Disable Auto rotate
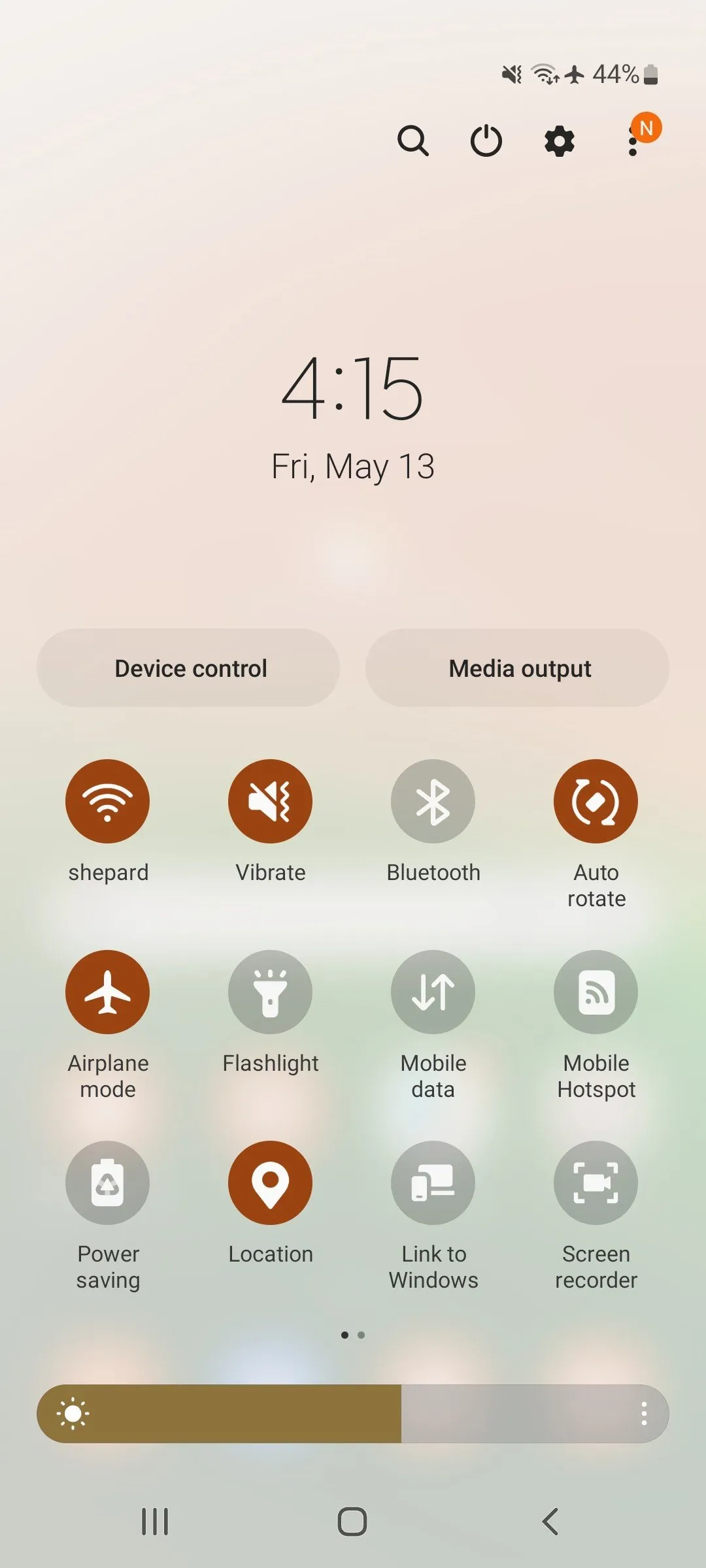706x1568 pixels. point(596,801)
